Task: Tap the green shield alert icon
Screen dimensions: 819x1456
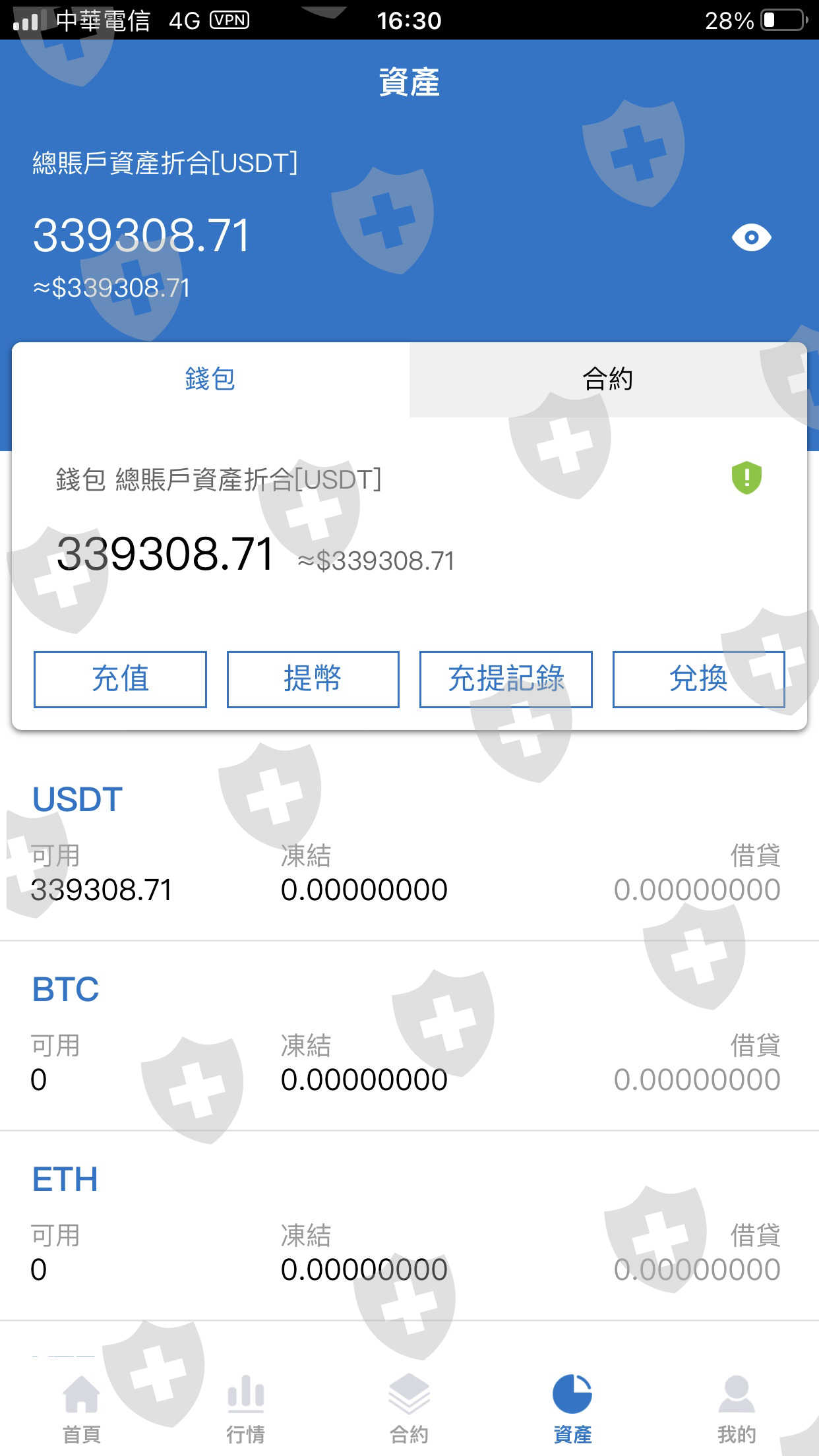Action: click(x=746, y=478)
